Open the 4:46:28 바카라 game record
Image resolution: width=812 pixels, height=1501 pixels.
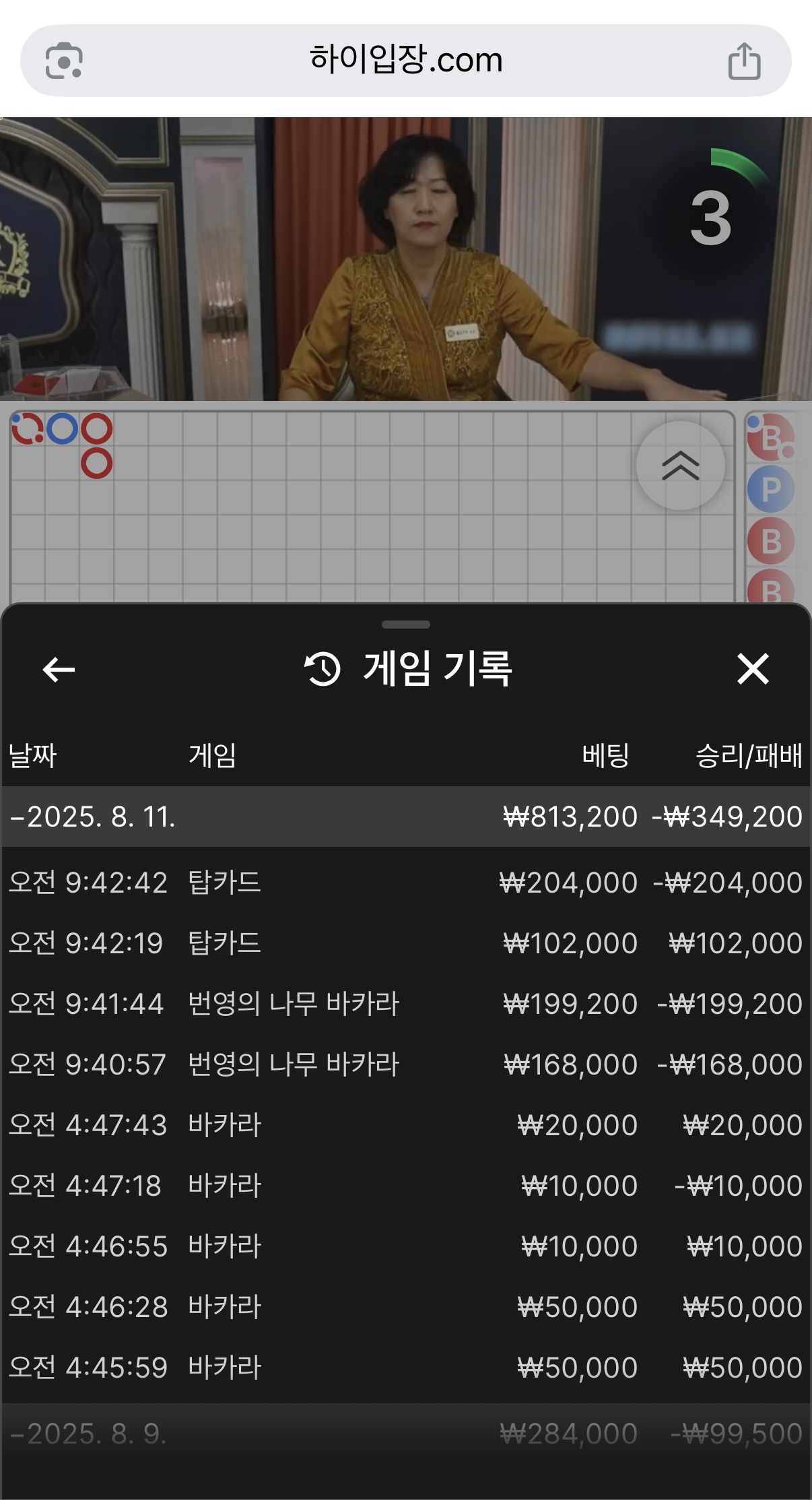[x=405, y=1307]
